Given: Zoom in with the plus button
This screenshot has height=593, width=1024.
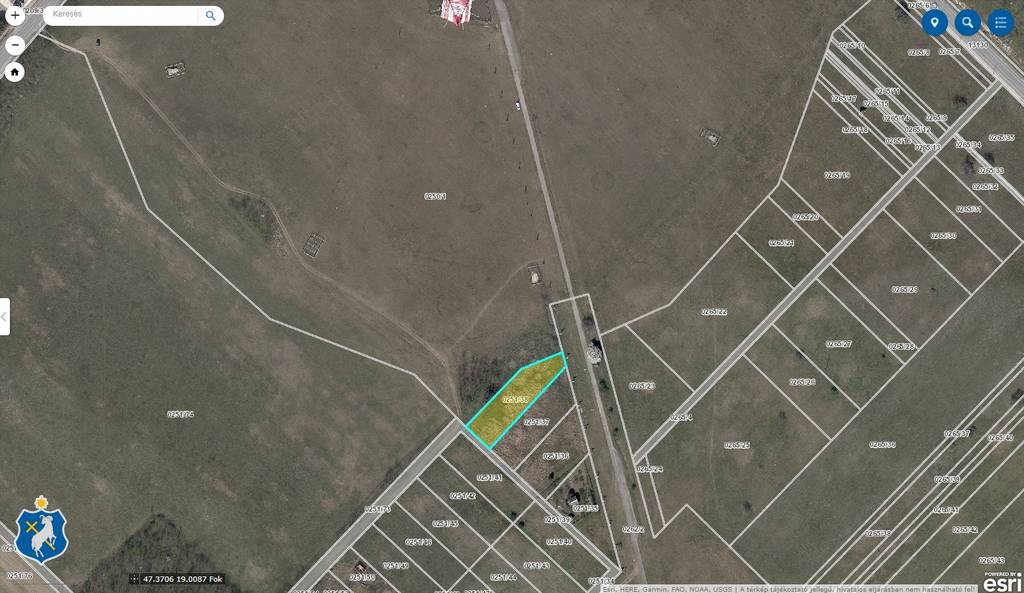Looking at the screenshot, I should [x=15, y=16].
